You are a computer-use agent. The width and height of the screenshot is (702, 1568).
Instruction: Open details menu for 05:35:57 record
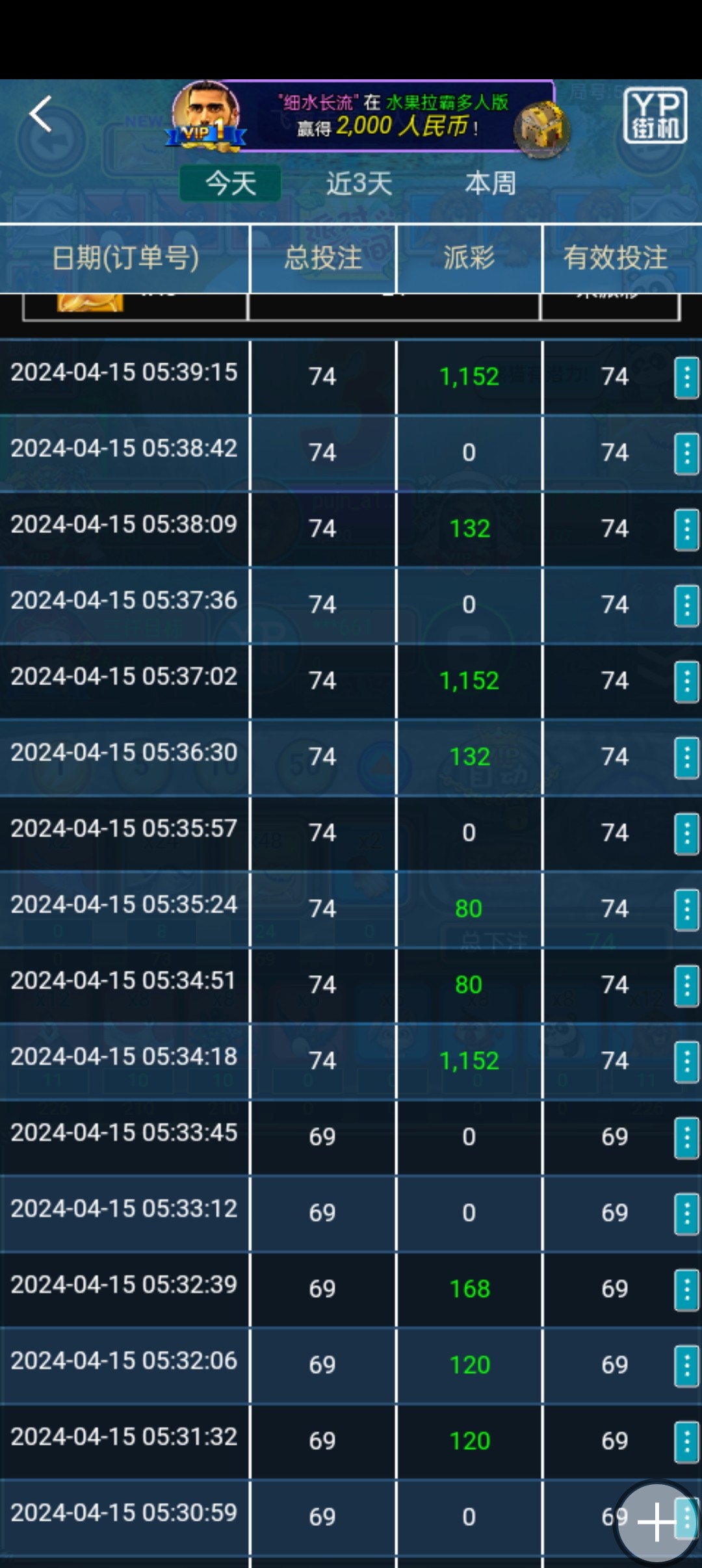[686, 833]
